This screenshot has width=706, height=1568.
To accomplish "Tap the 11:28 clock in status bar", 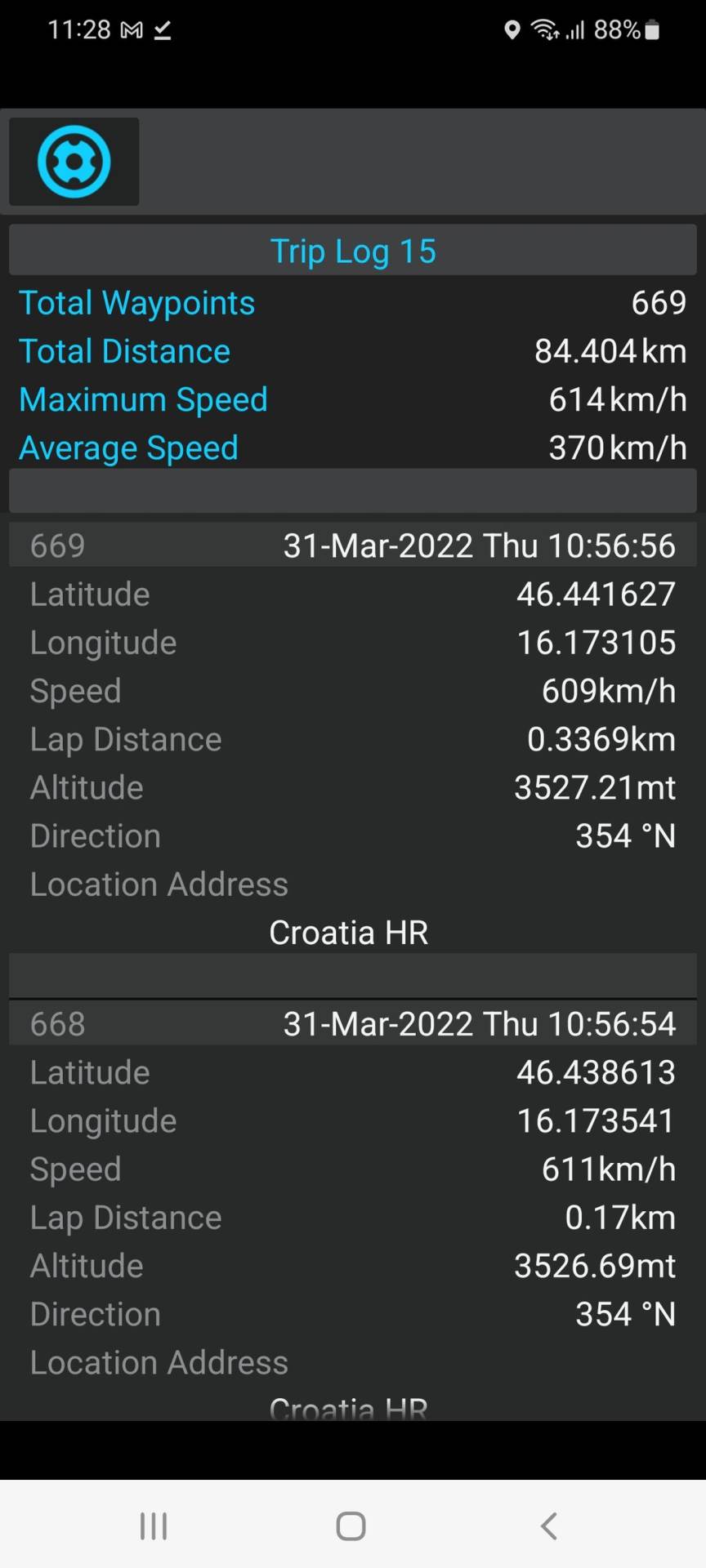I will (x=78, y=30).
